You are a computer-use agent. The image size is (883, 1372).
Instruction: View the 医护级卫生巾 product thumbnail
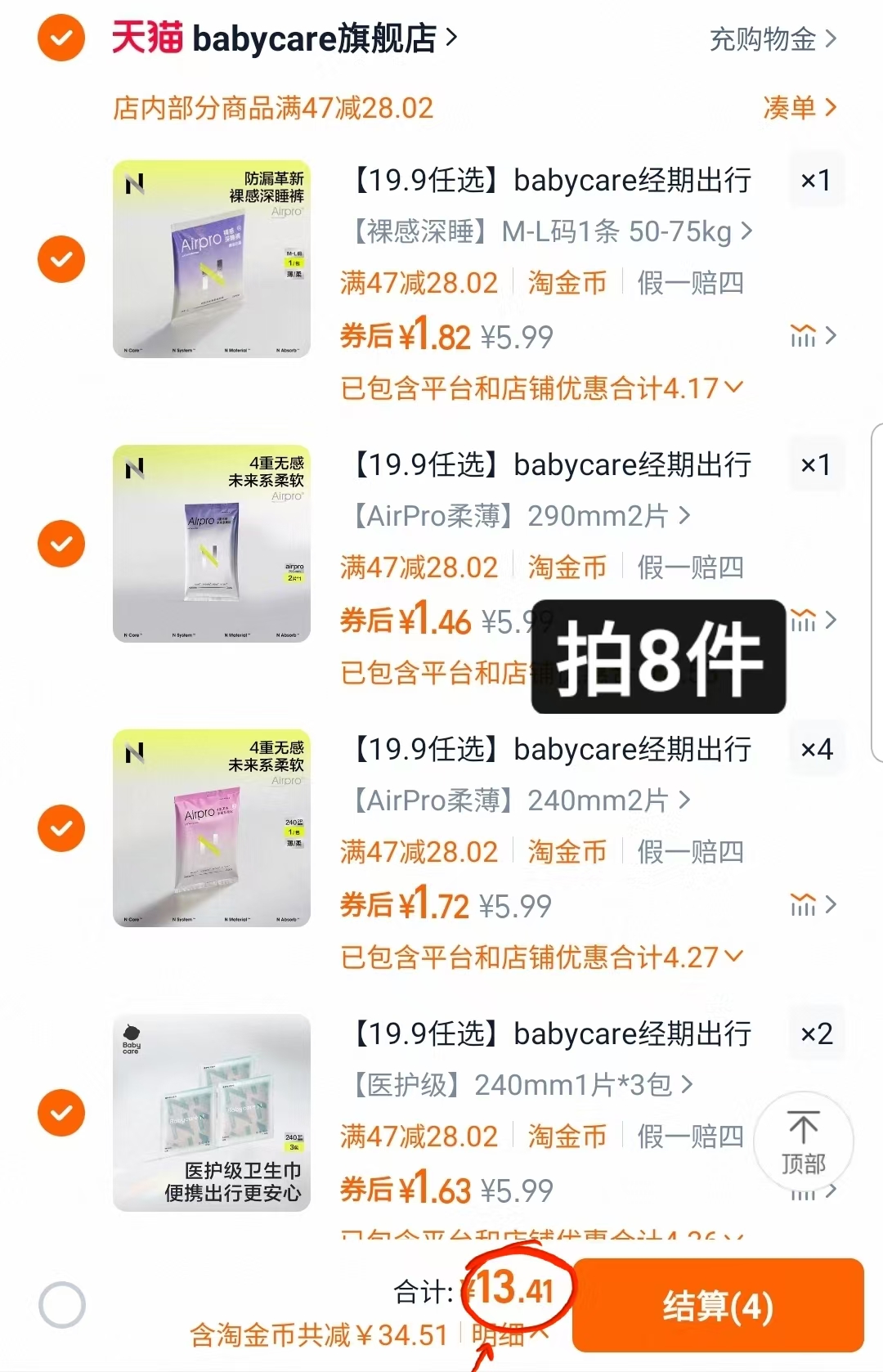coord(212,1112)
